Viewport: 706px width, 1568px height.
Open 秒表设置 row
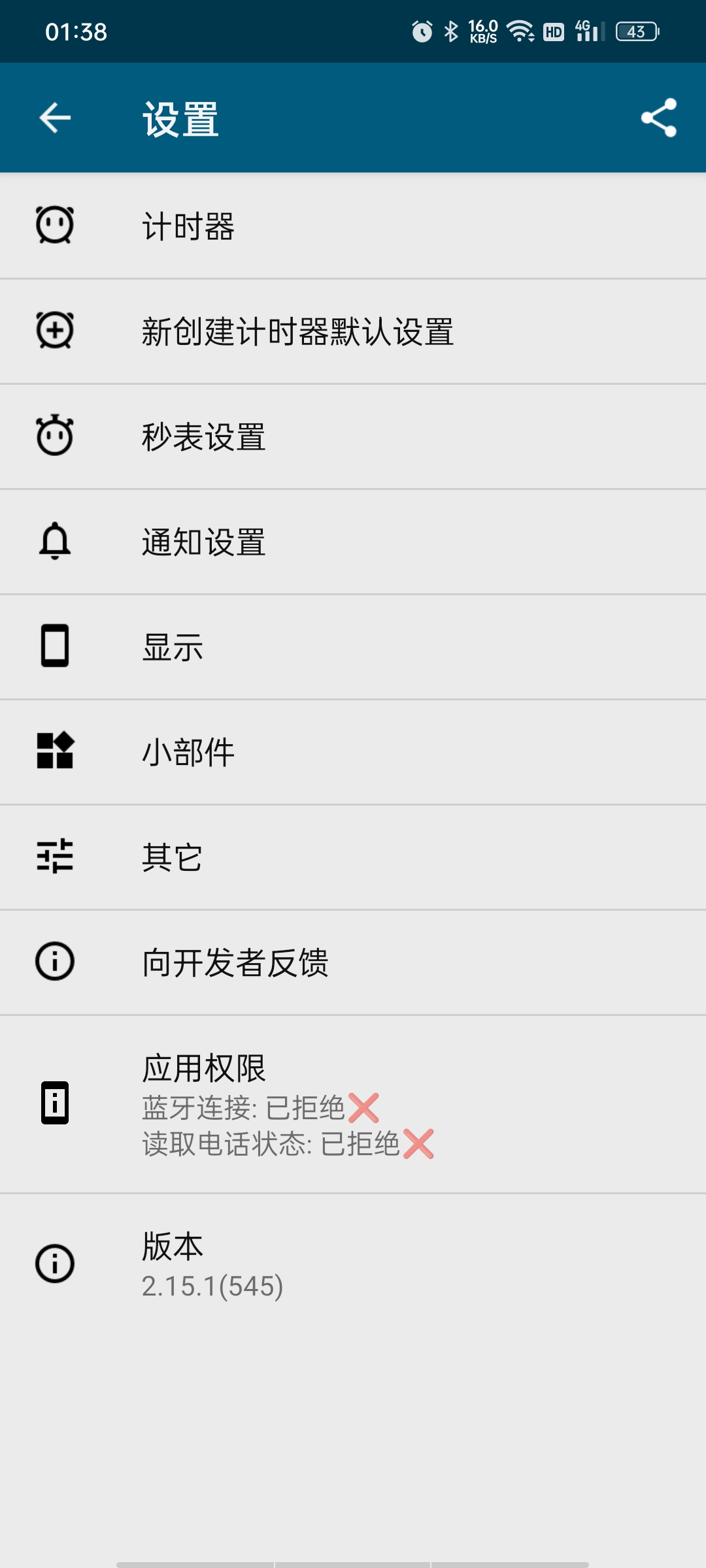pos(353,436)
